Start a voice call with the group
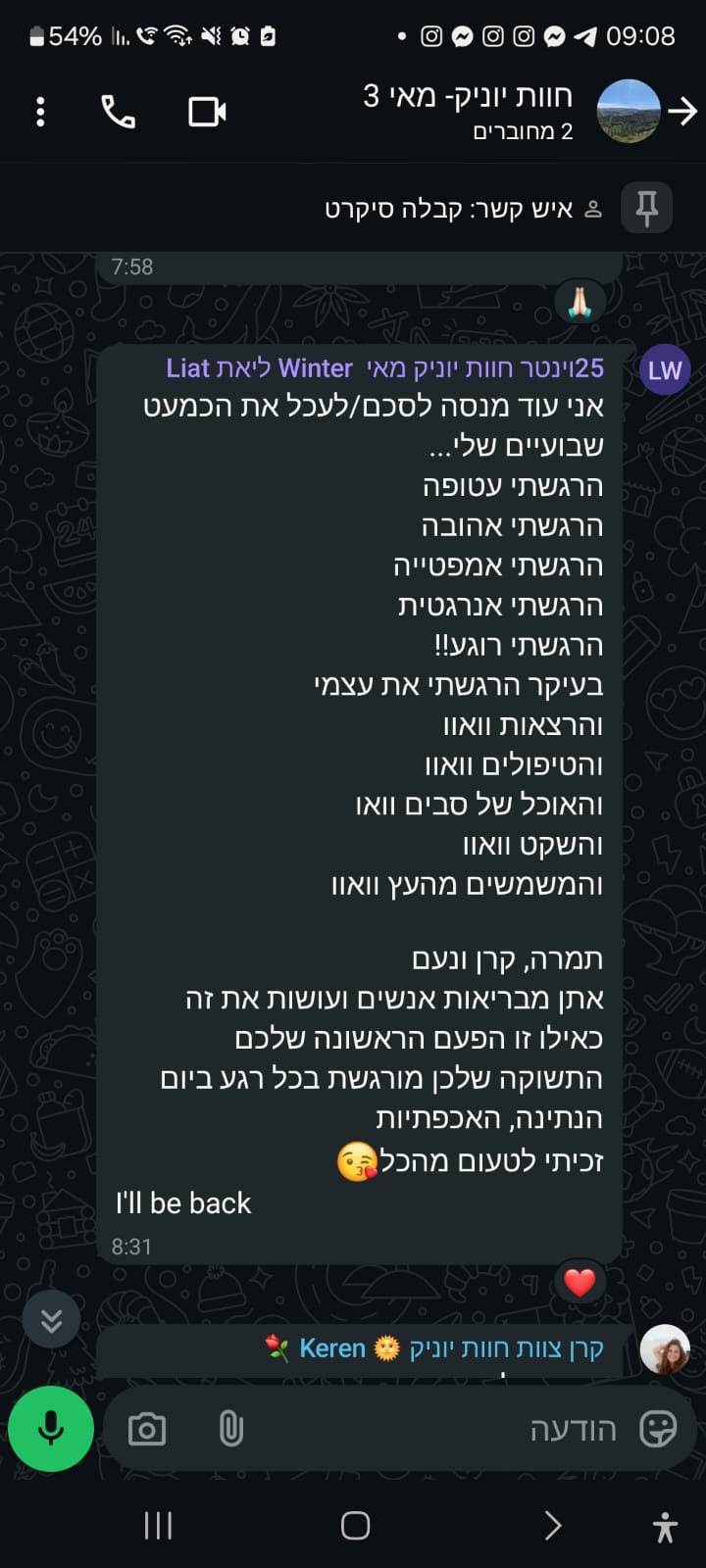This screenshot has width=706, height=1568. [119, 112]
